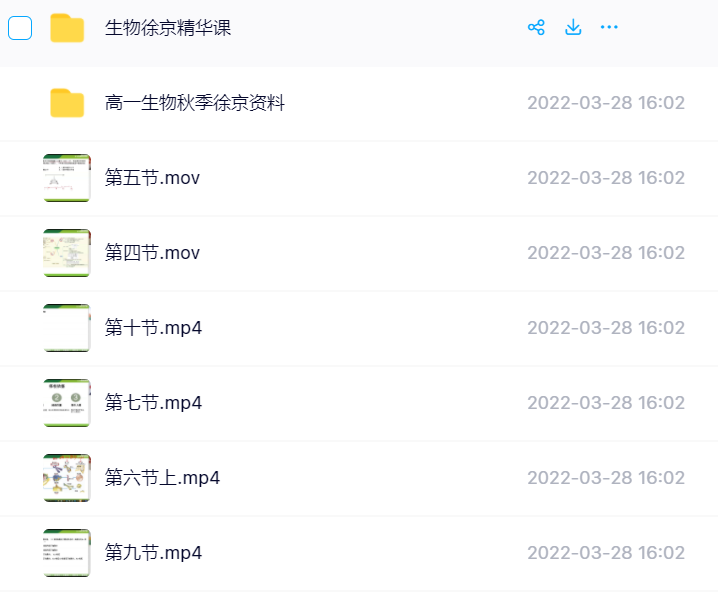
Task: Play the video 第五节.mov
Action: point(152,178)
